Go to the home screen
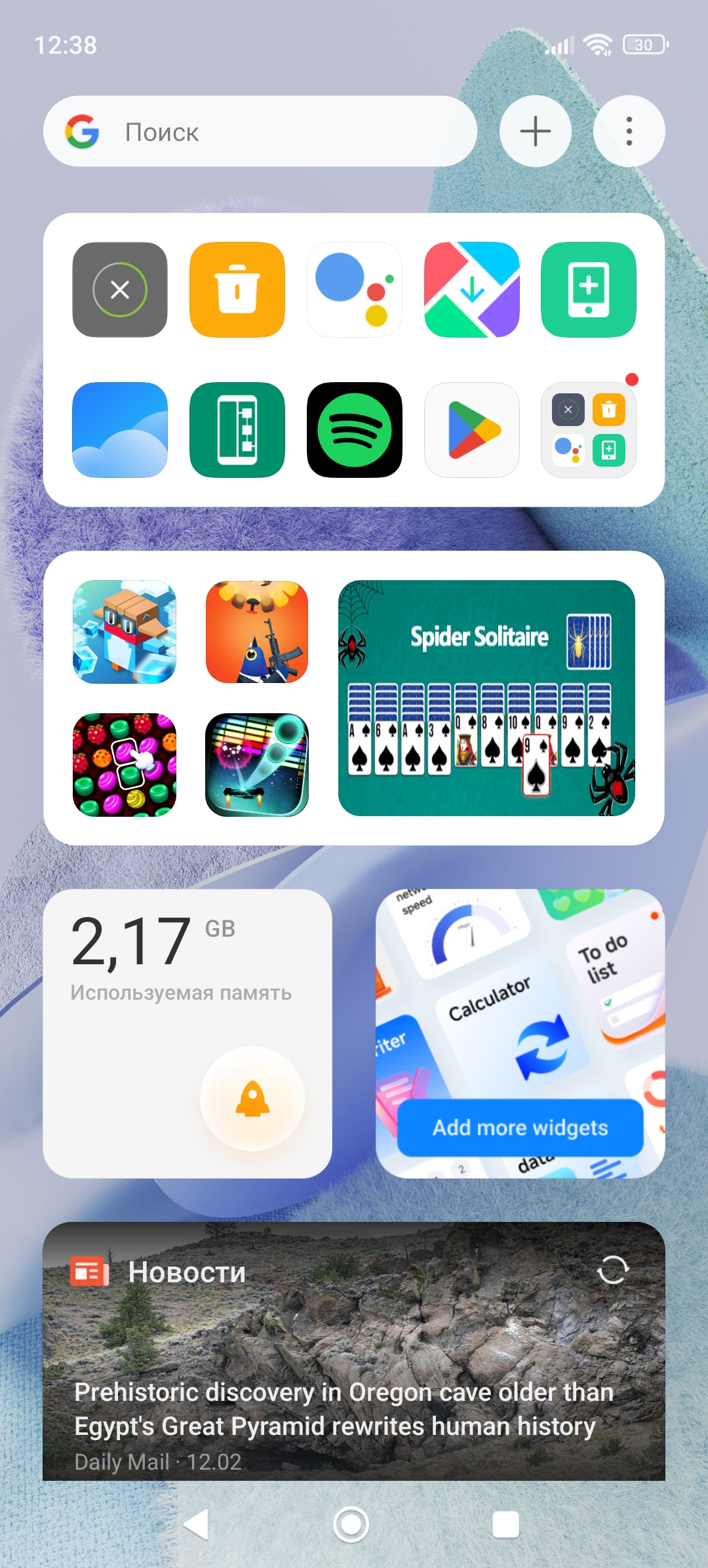 coord(351,1525)
